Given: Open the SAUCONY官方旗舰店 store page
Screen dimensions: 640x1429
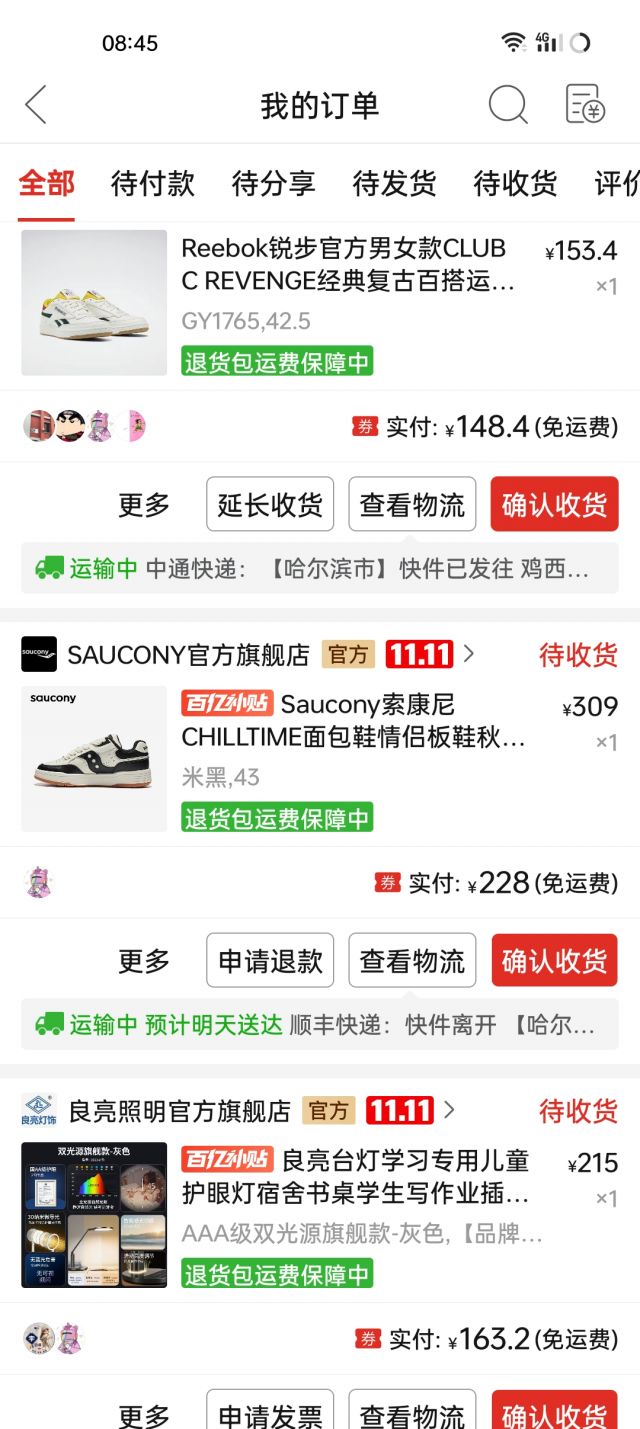Looking at the screenshot, I should (x=188, y=655).
